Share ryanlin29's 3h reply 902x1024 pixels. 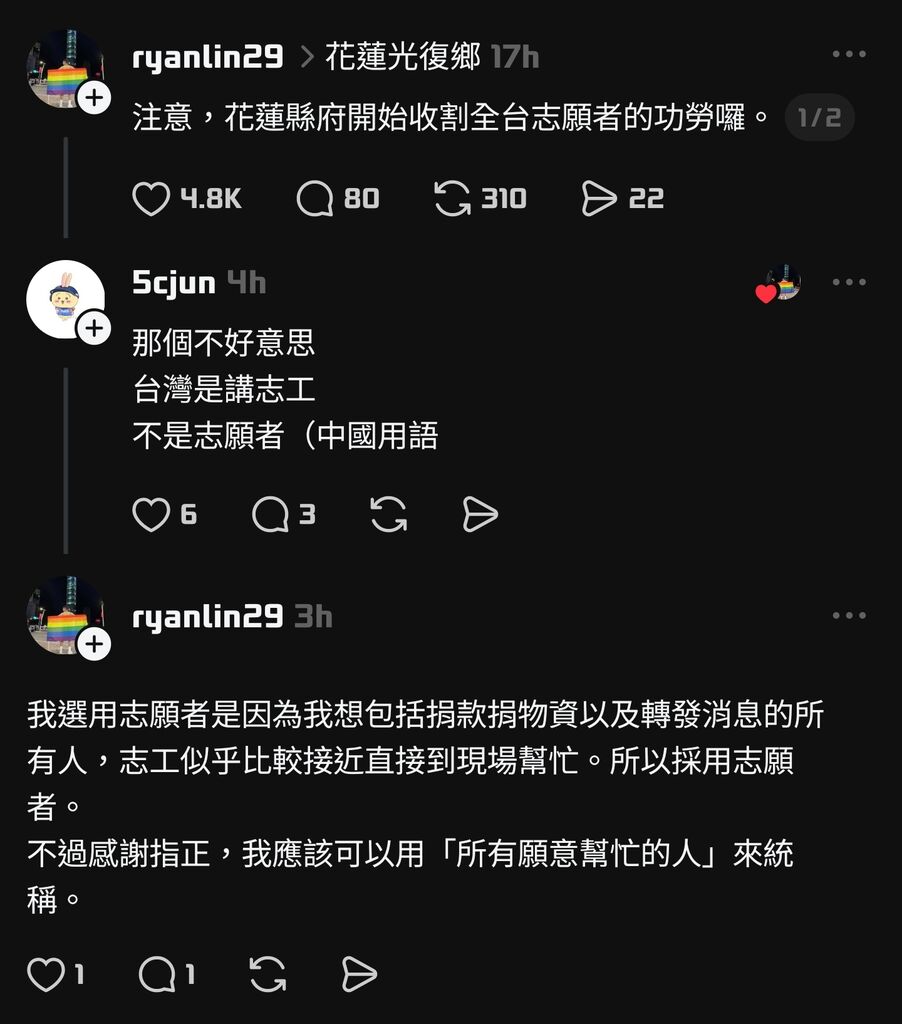pyautogui.click(x=359, y=974)
